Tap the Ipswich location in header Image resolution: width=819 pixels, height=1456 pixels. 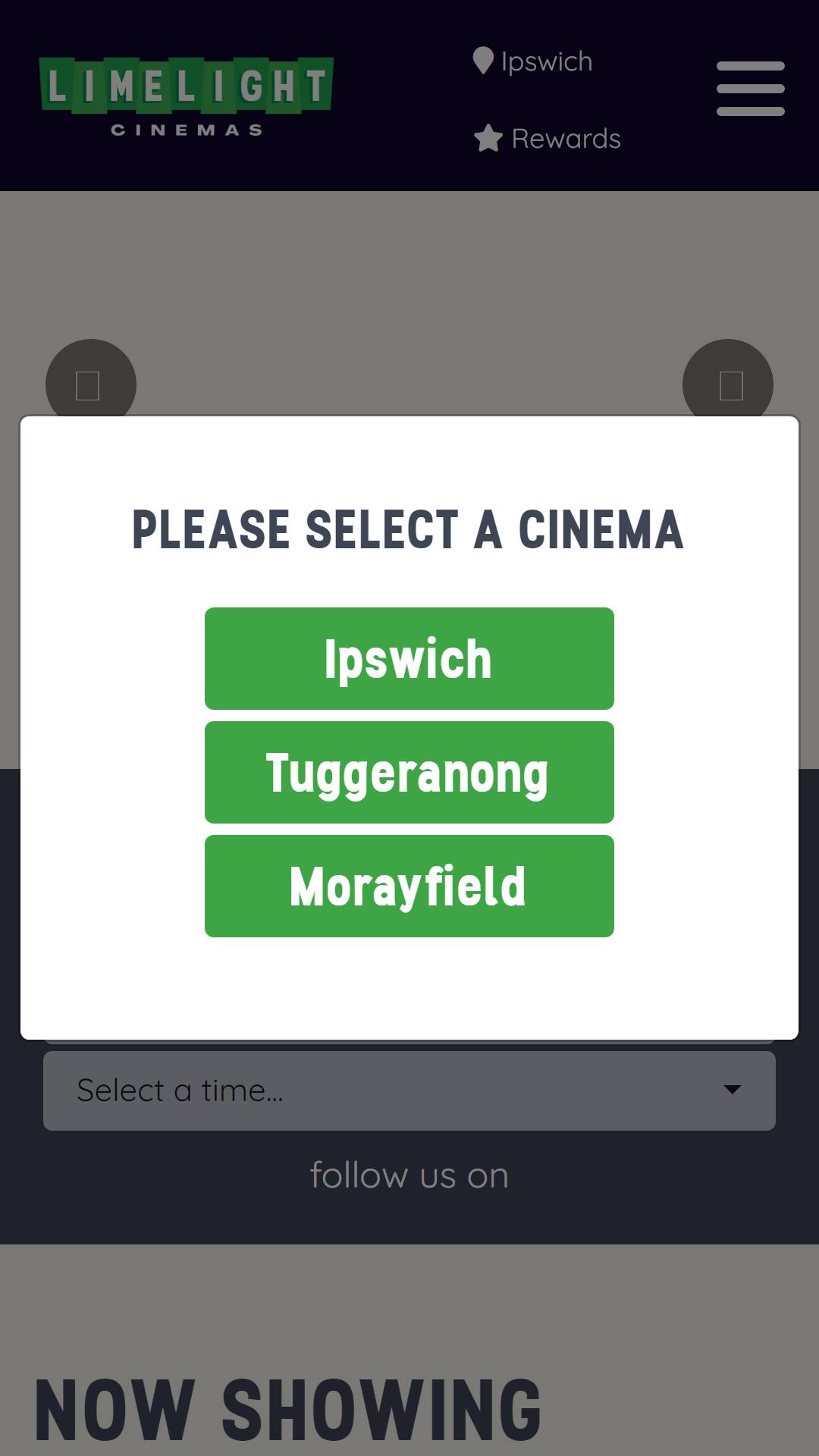tap(532, 61)
